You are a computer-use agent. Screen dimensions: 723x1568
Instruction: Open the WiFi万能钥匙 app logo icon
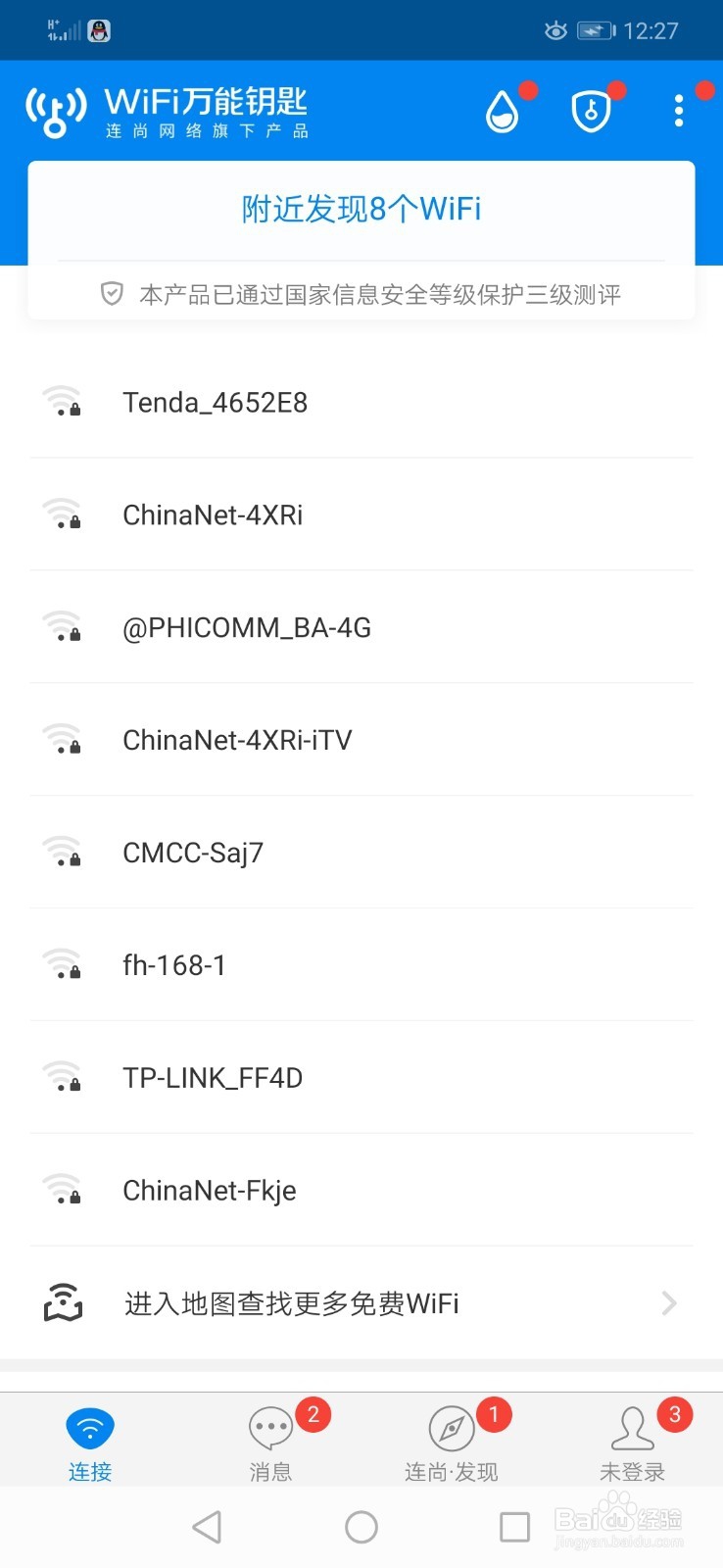click(x=54, y=109)
